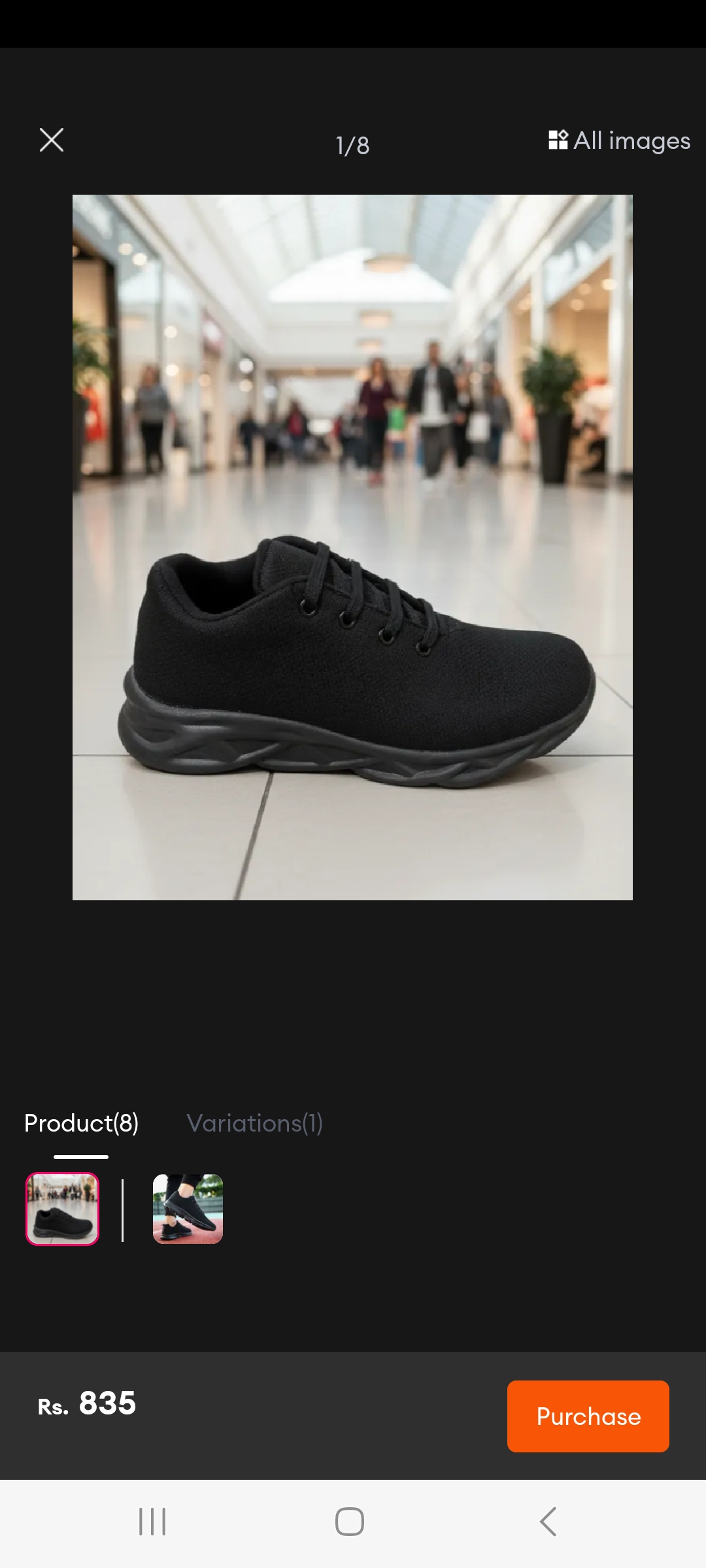The image size is (706, 1568).
Task: Tap the main shoe image
Action: [x=352, y=547]
